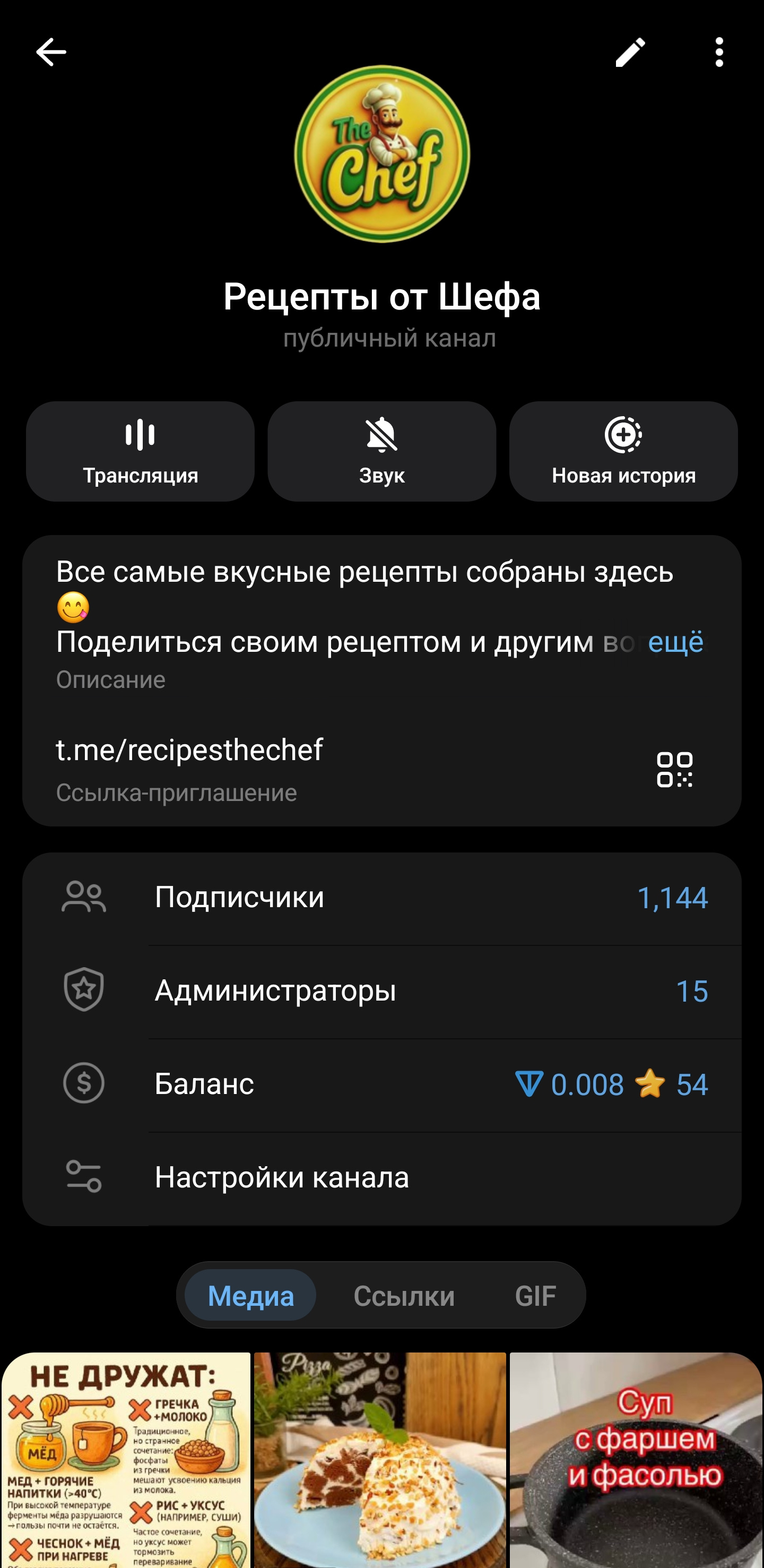View the channel's The Chef profile photo
This screenshot has height=1568, width=764.
(382, 154)
